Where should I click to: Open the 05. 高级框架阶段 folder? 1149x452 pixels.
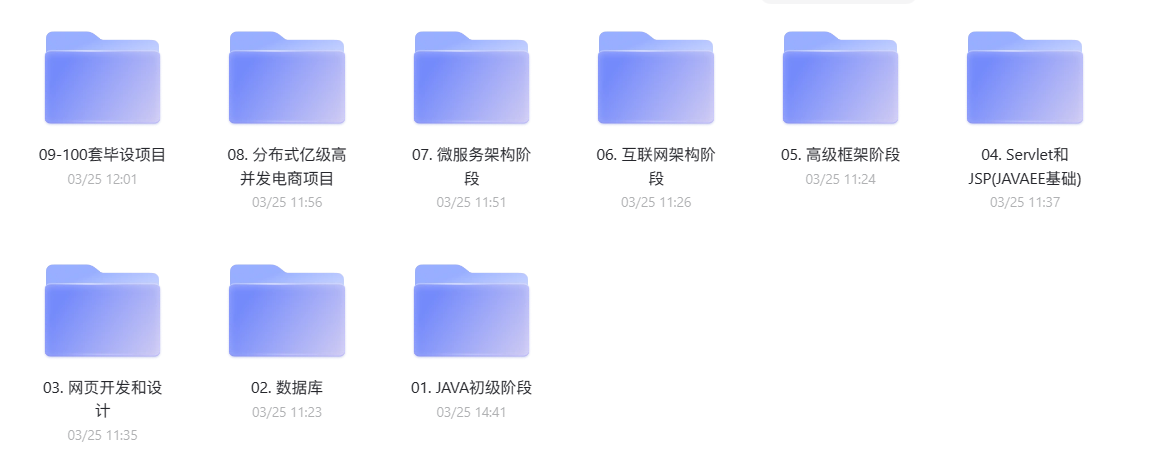tap(840, 79)
